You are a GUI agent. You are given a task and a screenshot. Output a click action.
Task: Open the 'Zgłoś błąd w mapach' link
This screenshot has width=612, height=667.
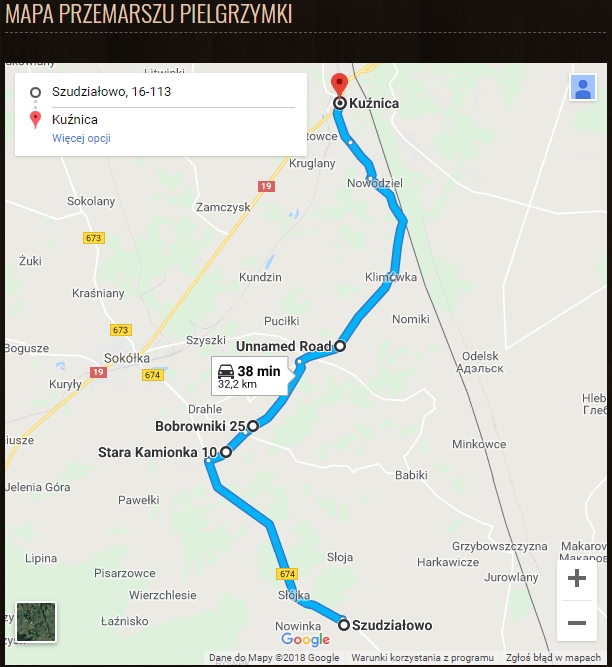click(x=553, y=658)
